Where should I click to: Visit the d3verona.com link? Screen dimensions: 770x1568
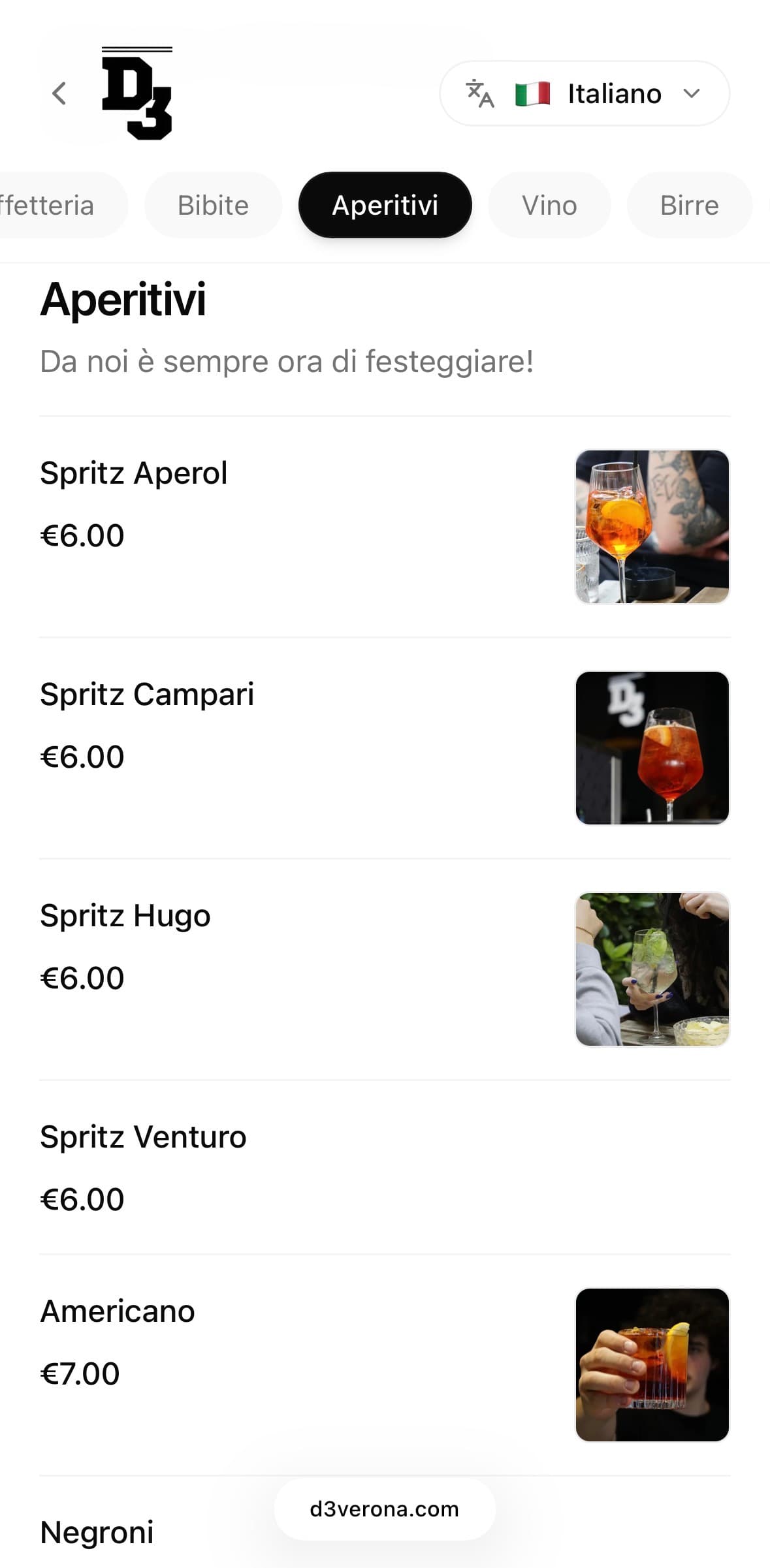[x=385, y=1509]
